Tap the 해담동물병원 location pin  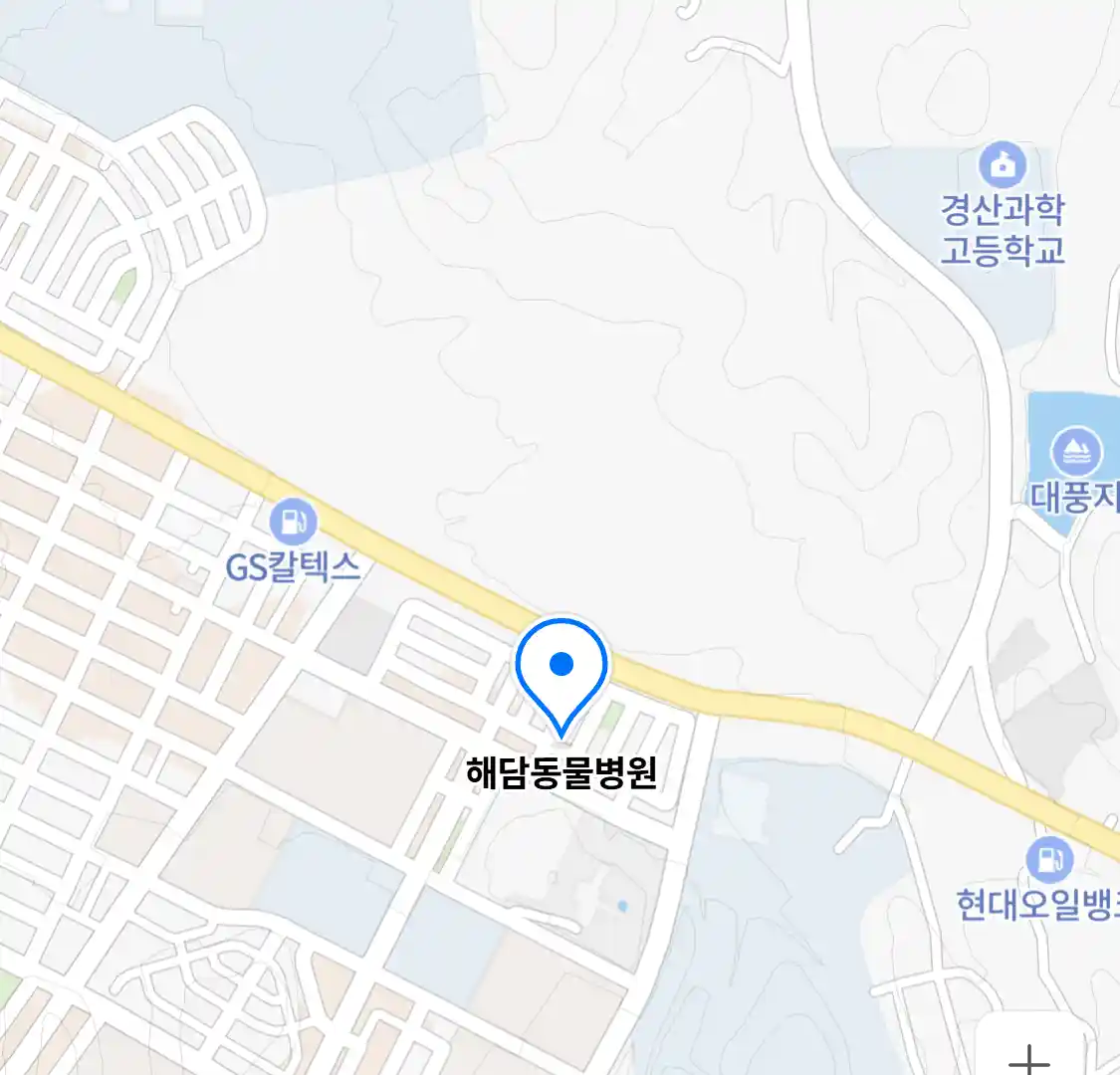pos(561,669)
